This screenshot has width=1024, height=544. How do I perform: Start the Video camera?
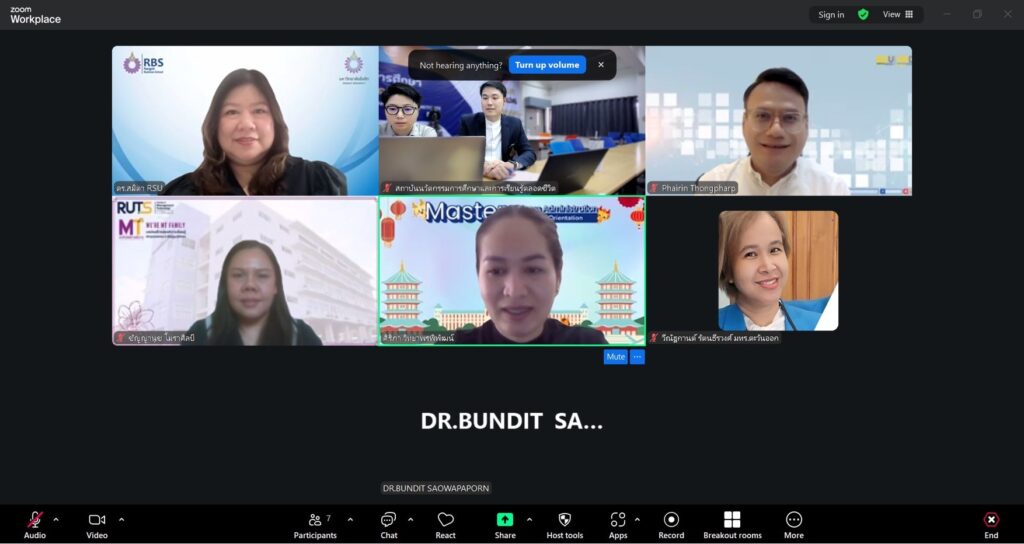click(x=97, y=524)
